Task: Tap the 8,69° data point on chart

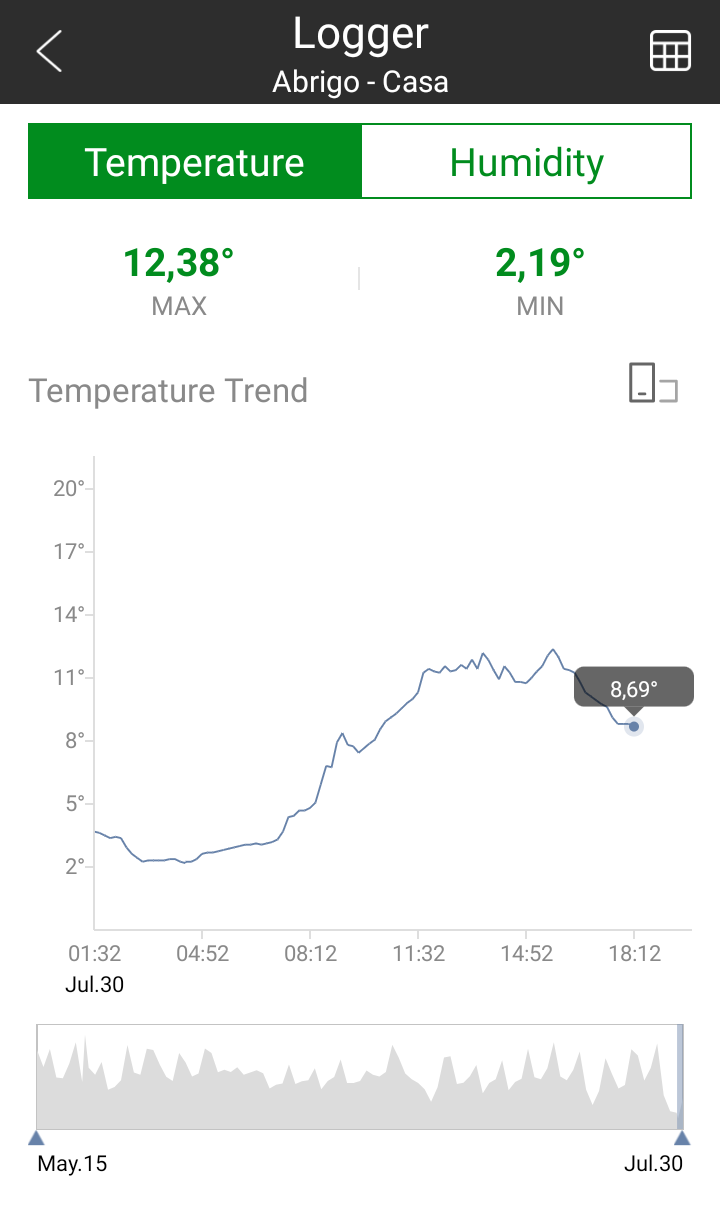Action: pyautogui.click(x=634, y=726)
